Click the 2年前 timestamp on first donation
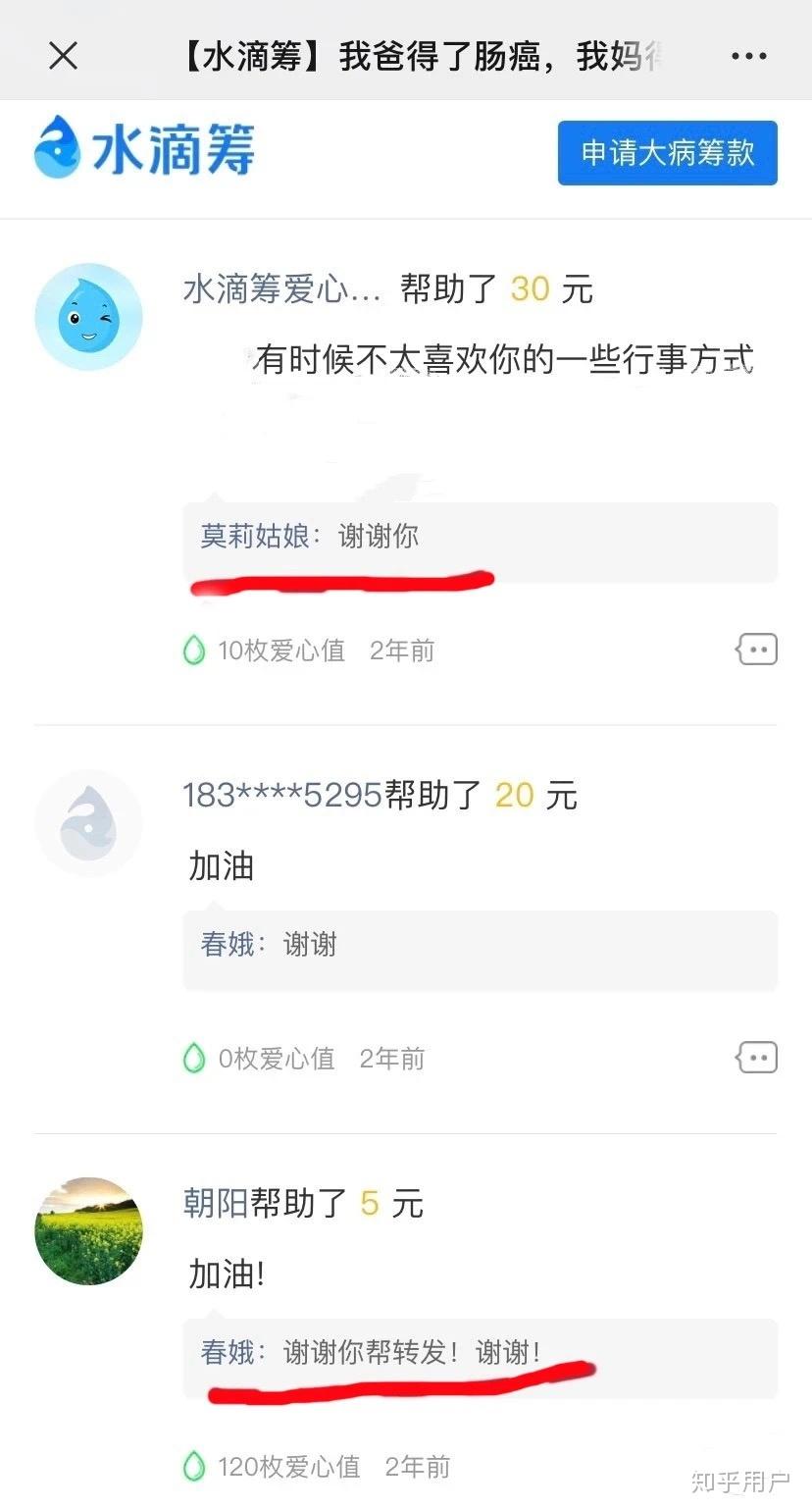Viewport: 812px width, 1509px height. pos(400,650)
